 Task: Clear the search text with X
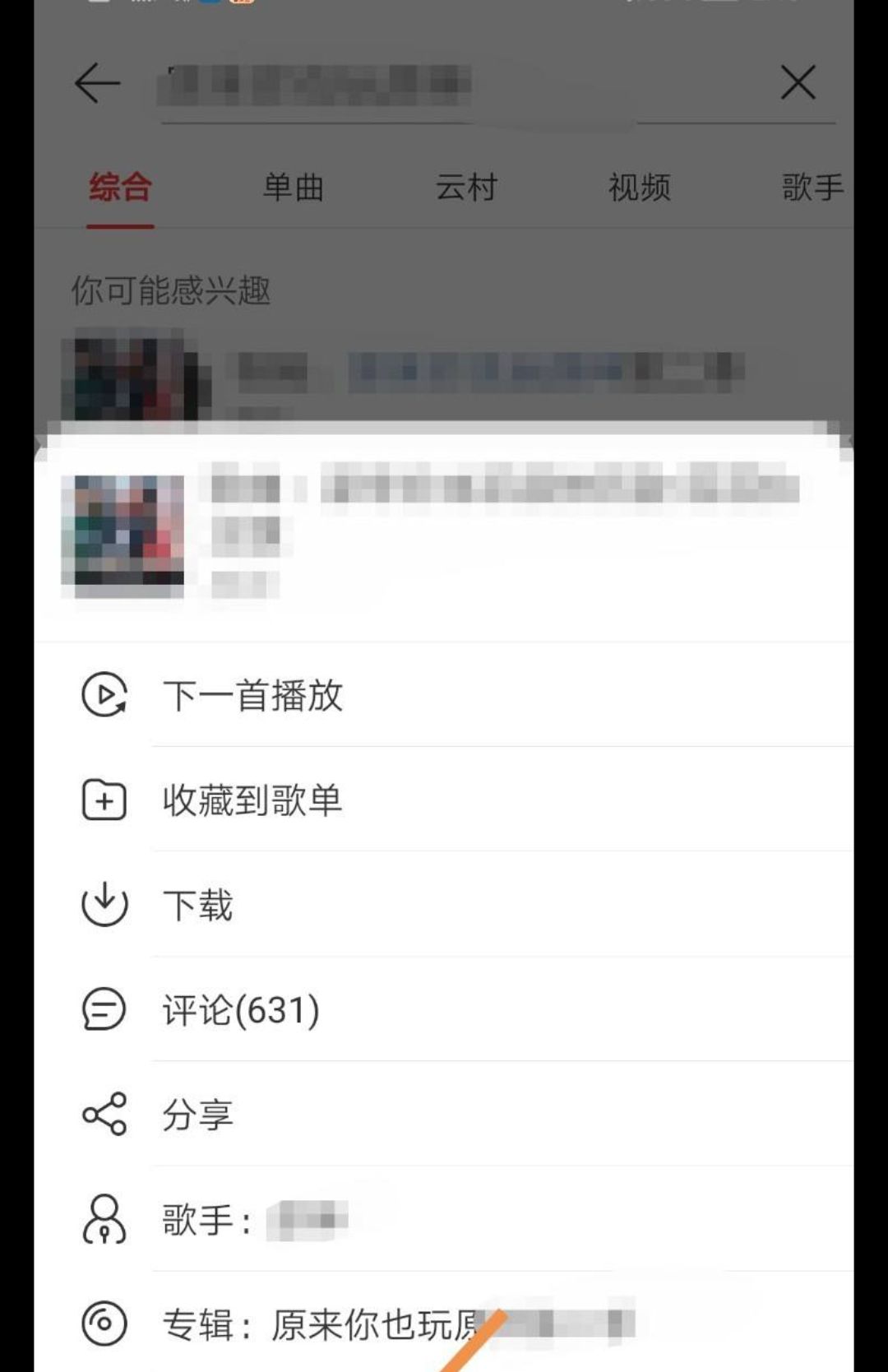point(798,83)
